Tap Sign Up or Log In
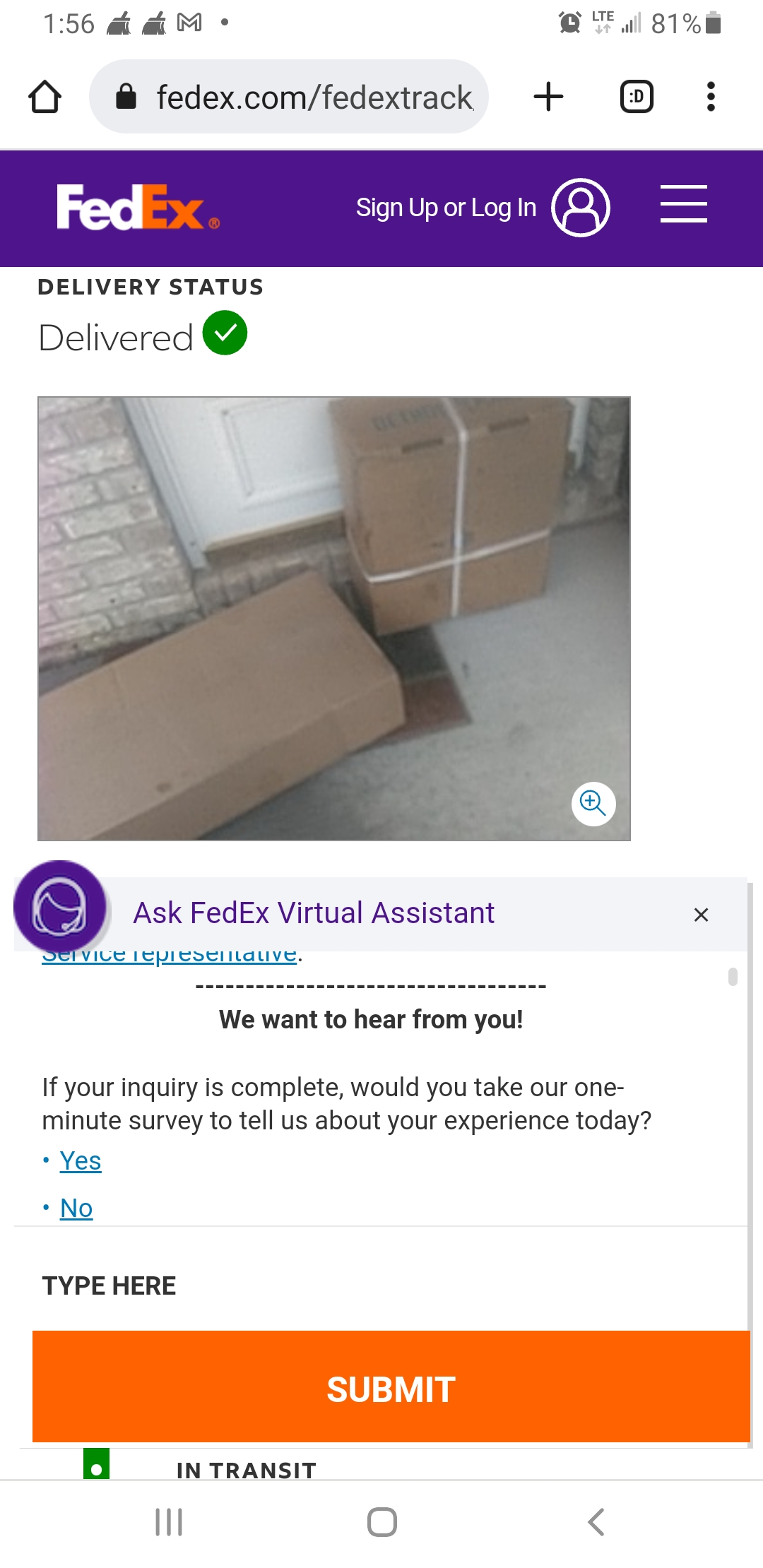763x1568 pixels. point(446,208)
